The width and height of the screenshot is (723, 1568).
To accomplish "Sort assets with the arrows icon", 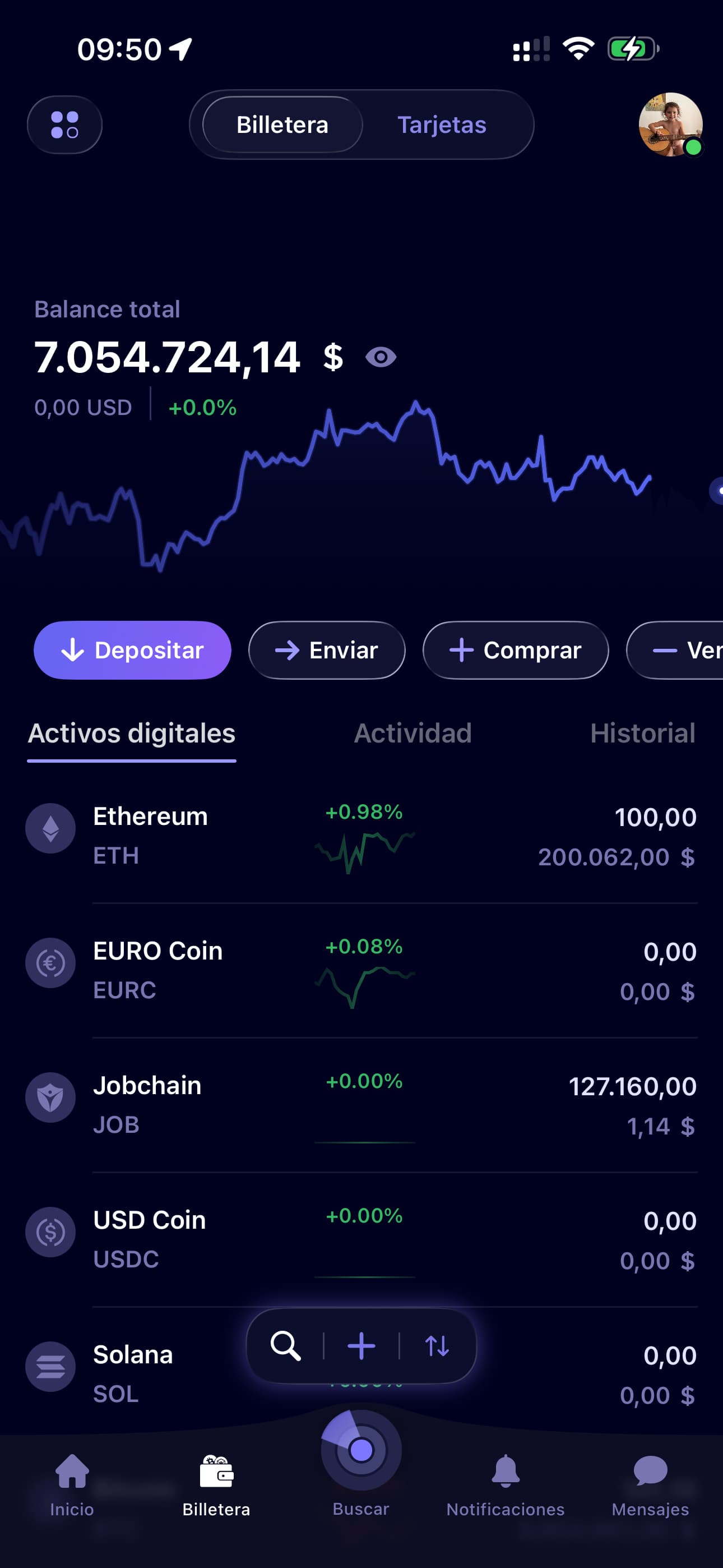I will (x=437, y=1346).
